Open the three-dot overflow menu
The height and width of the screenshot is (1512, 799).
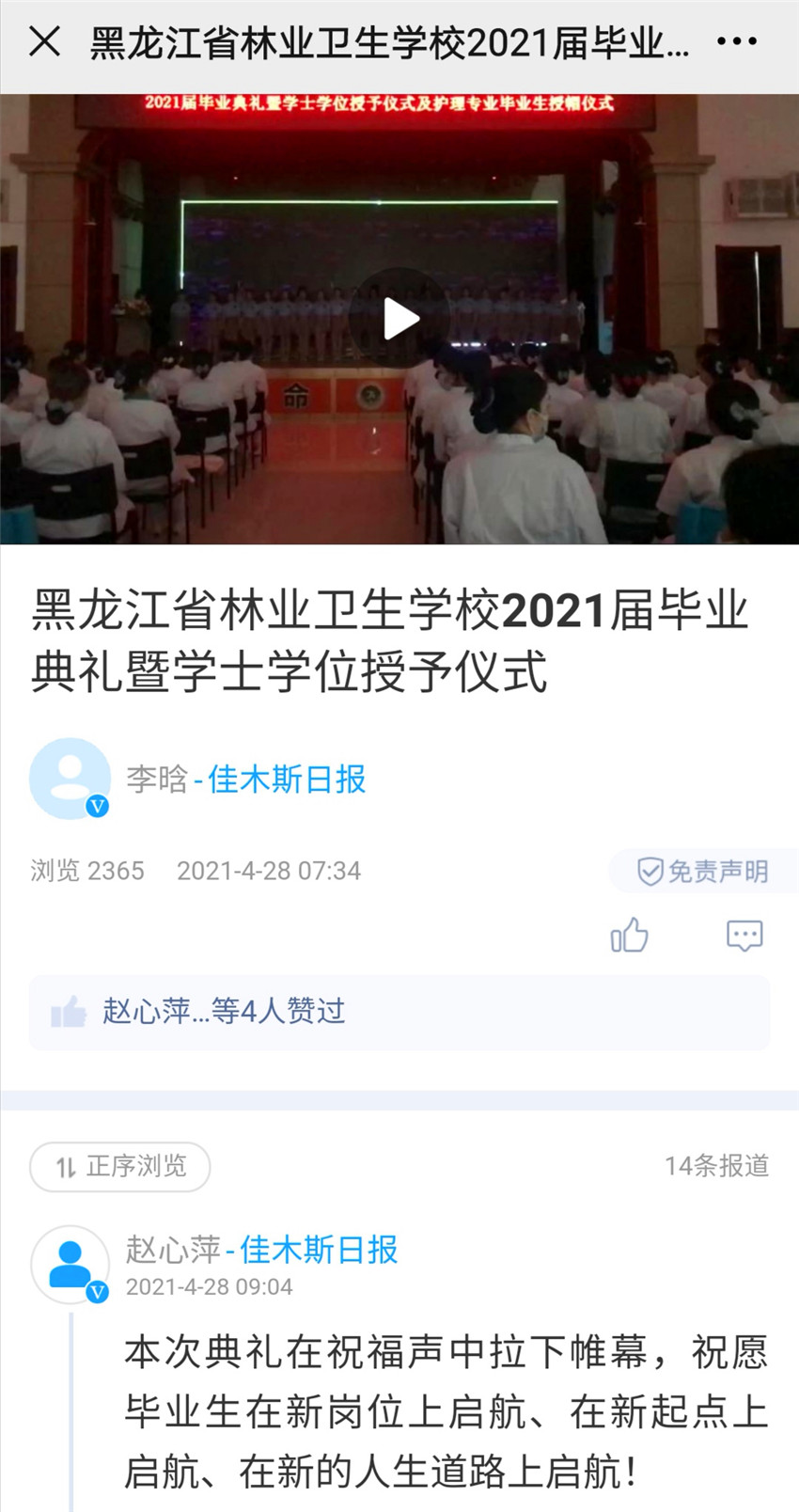point(736,42)
